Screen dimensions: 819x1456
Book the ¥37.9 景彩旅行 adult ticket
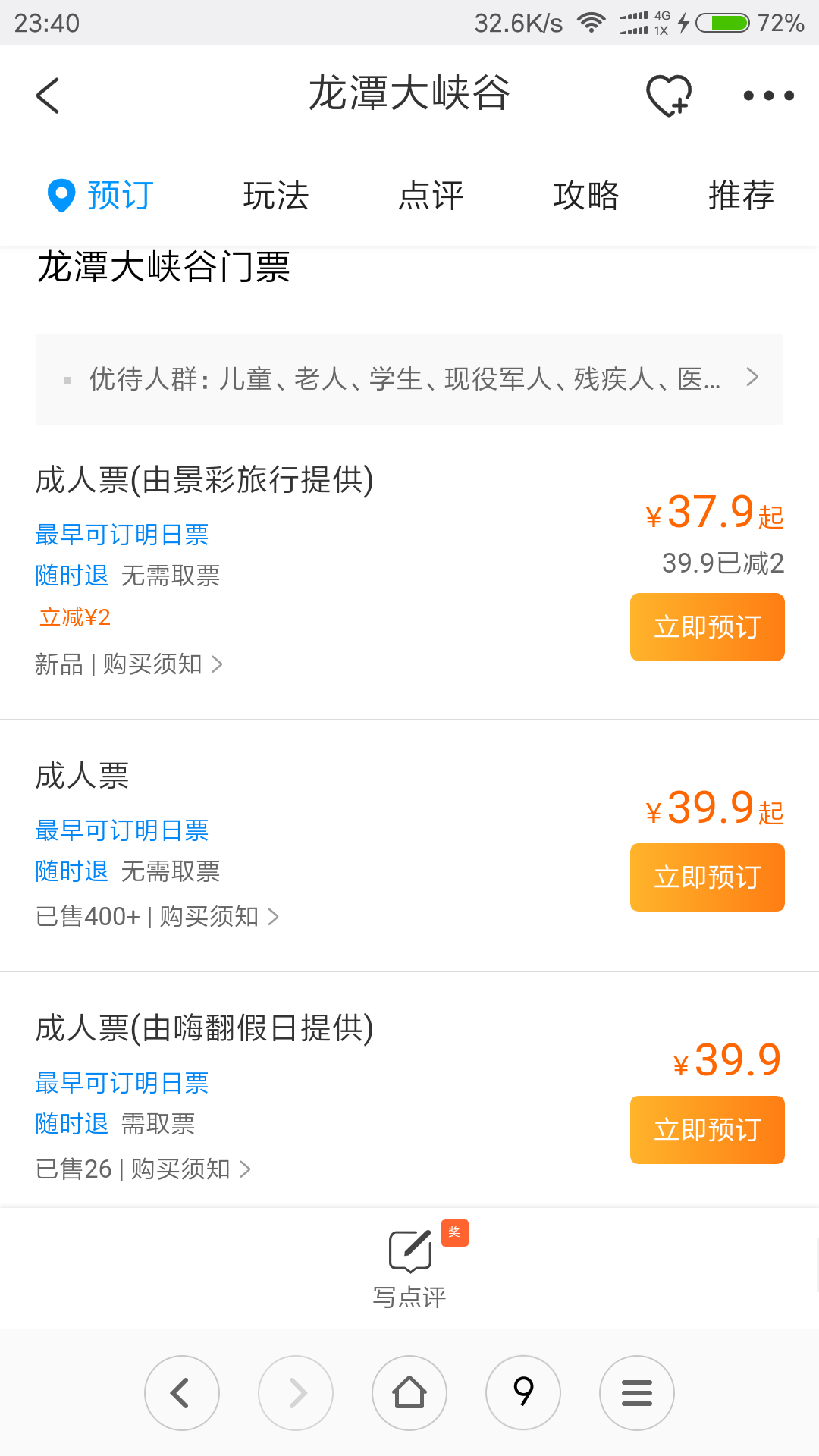707,627
